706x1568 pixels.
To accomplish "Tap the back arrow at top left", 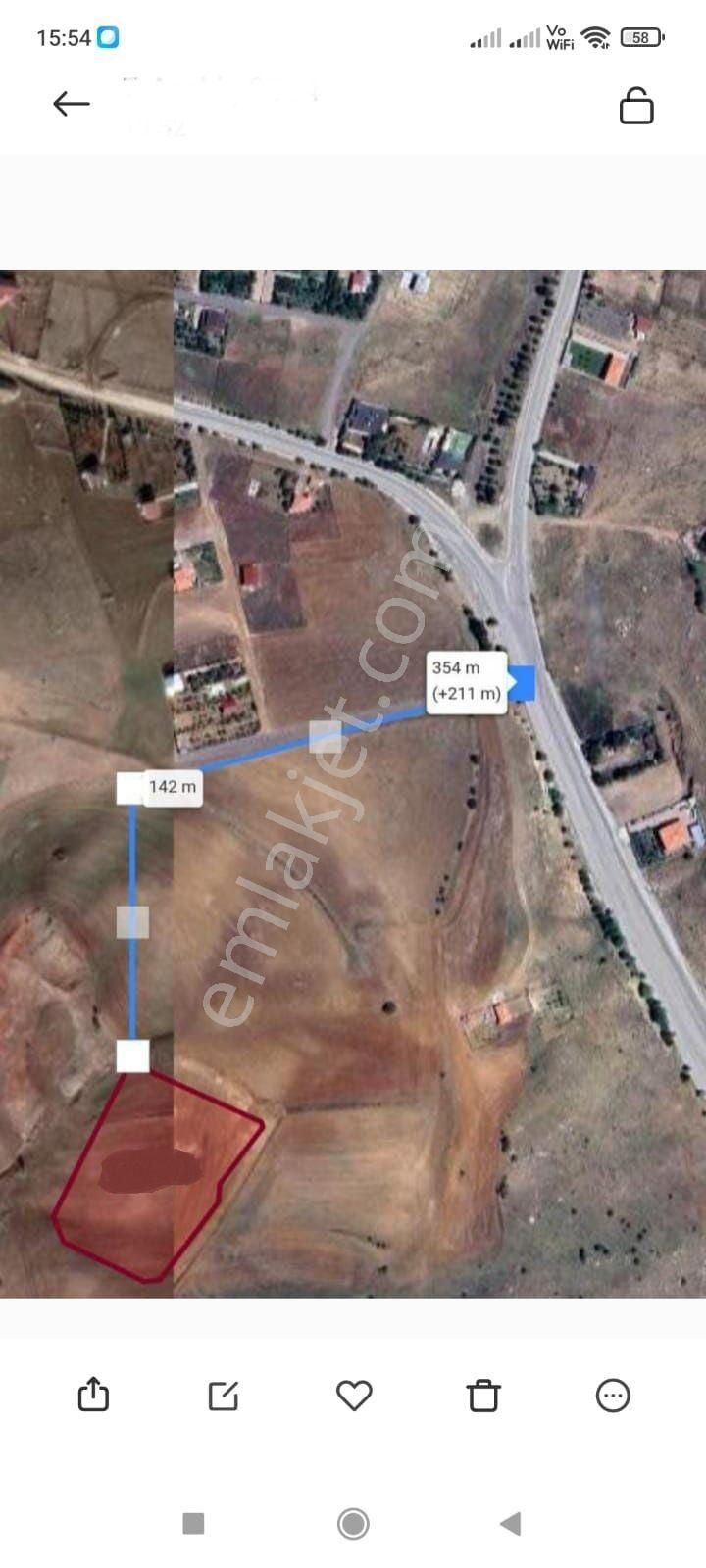I will point(70,103).
